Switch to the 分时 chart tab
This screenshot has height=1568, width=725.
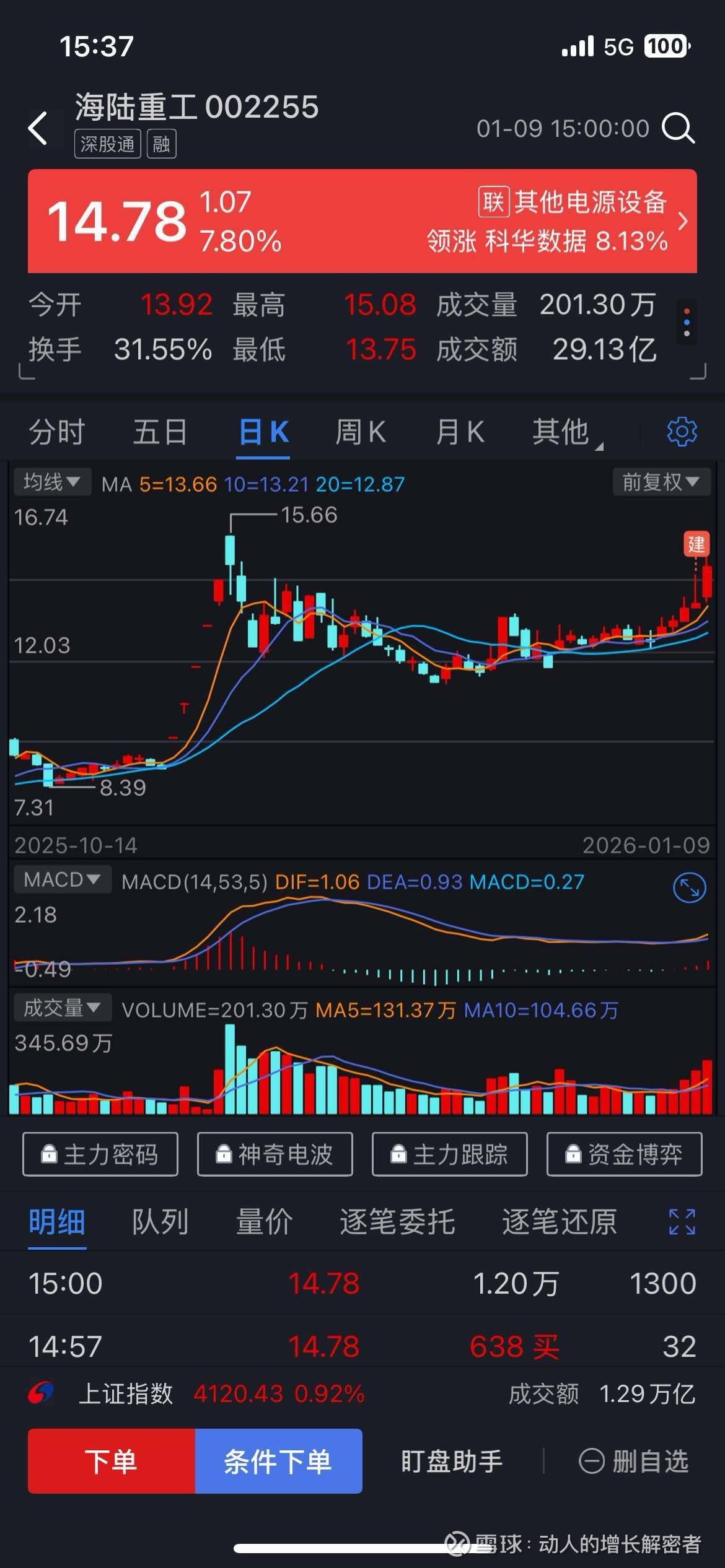click(x=57, y=432)
